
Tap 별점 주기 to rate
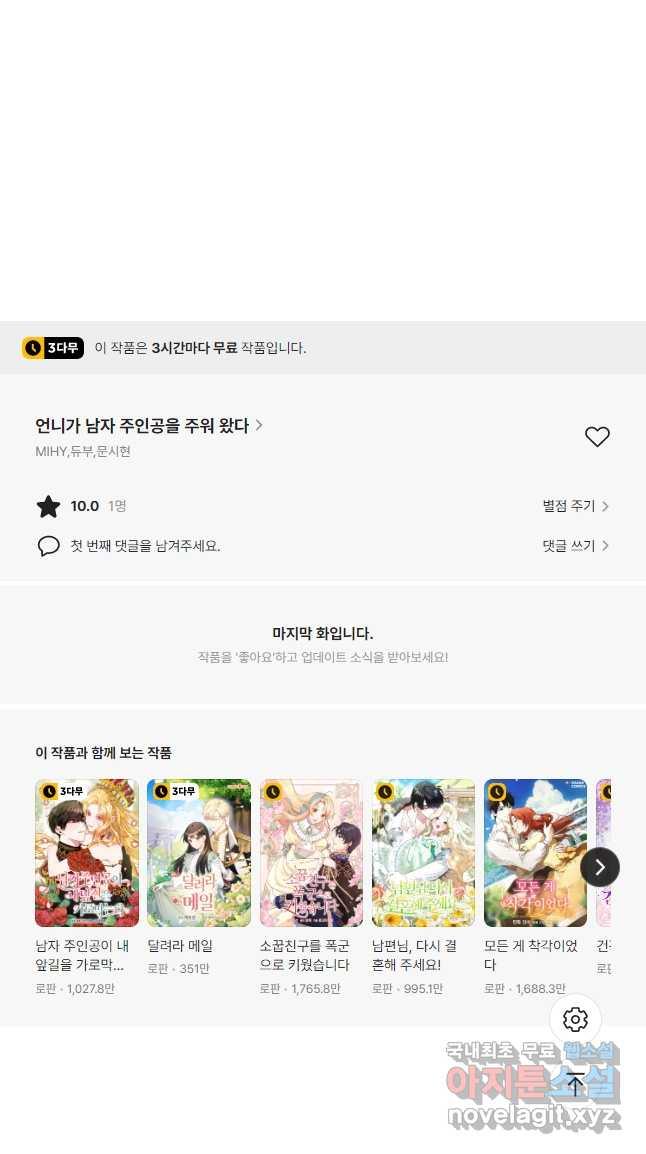(575, 506)
